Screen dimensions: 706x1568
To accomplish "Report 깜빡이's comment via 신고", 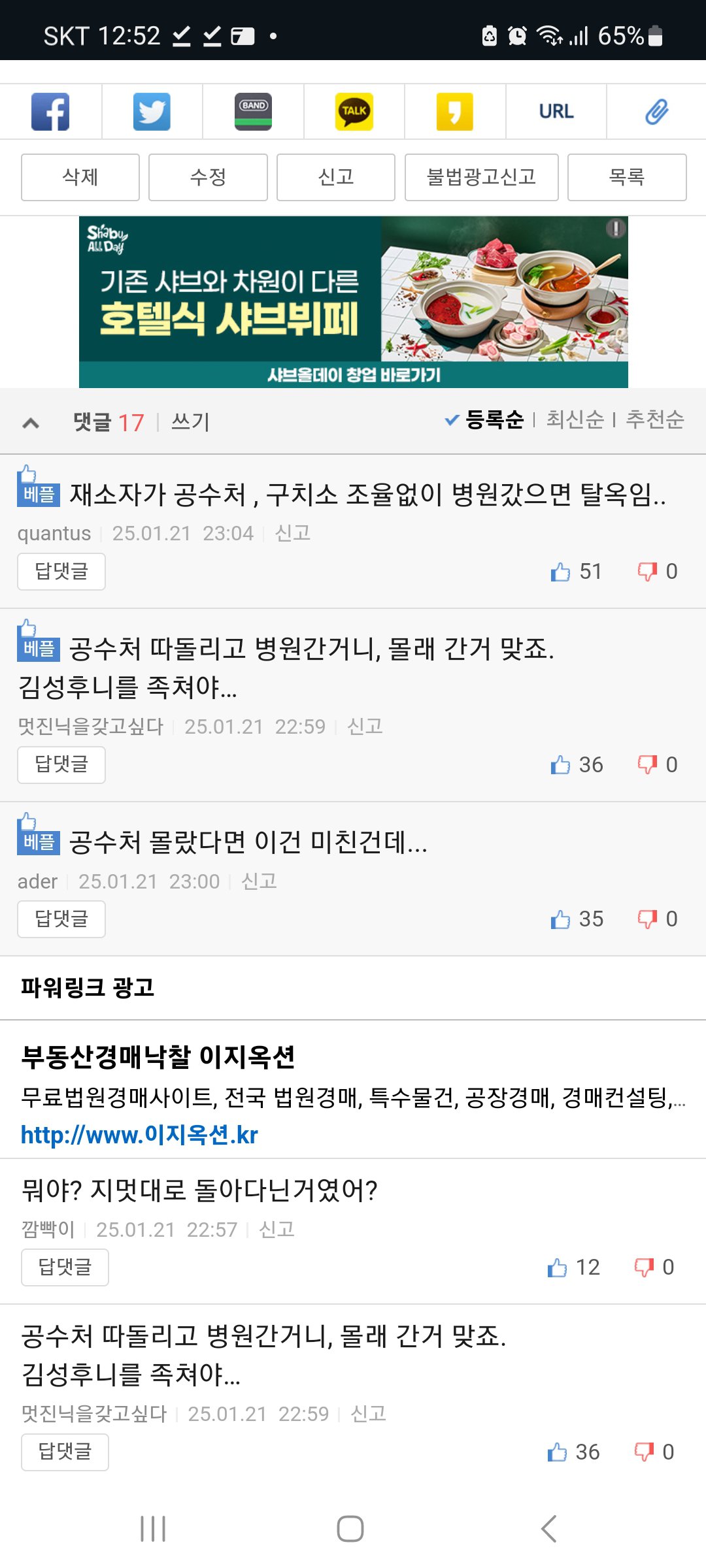I will (277, 1230).
